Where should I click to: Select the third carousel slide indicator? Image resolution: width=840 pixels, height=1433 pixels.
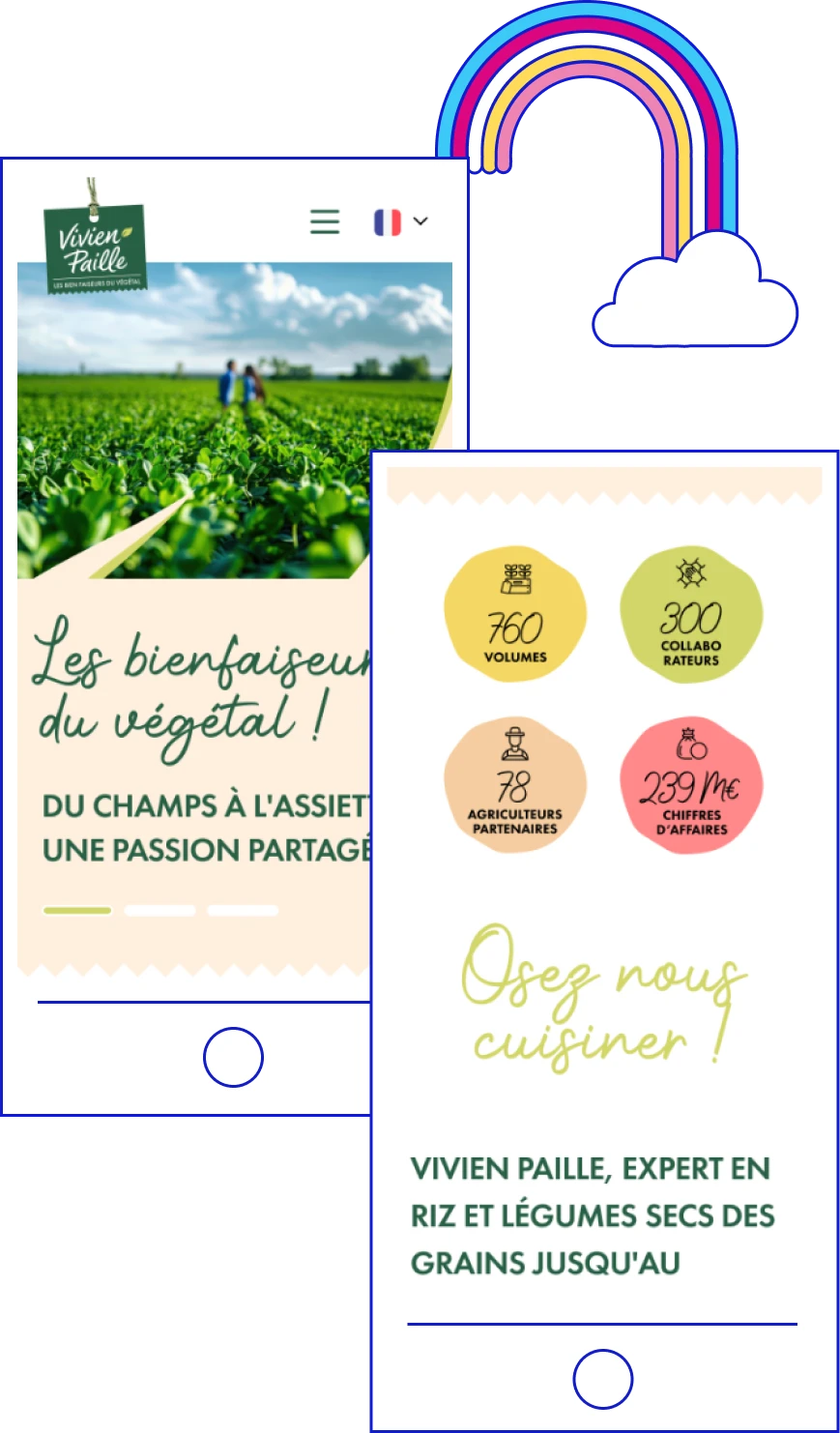(x=244, y=910)
